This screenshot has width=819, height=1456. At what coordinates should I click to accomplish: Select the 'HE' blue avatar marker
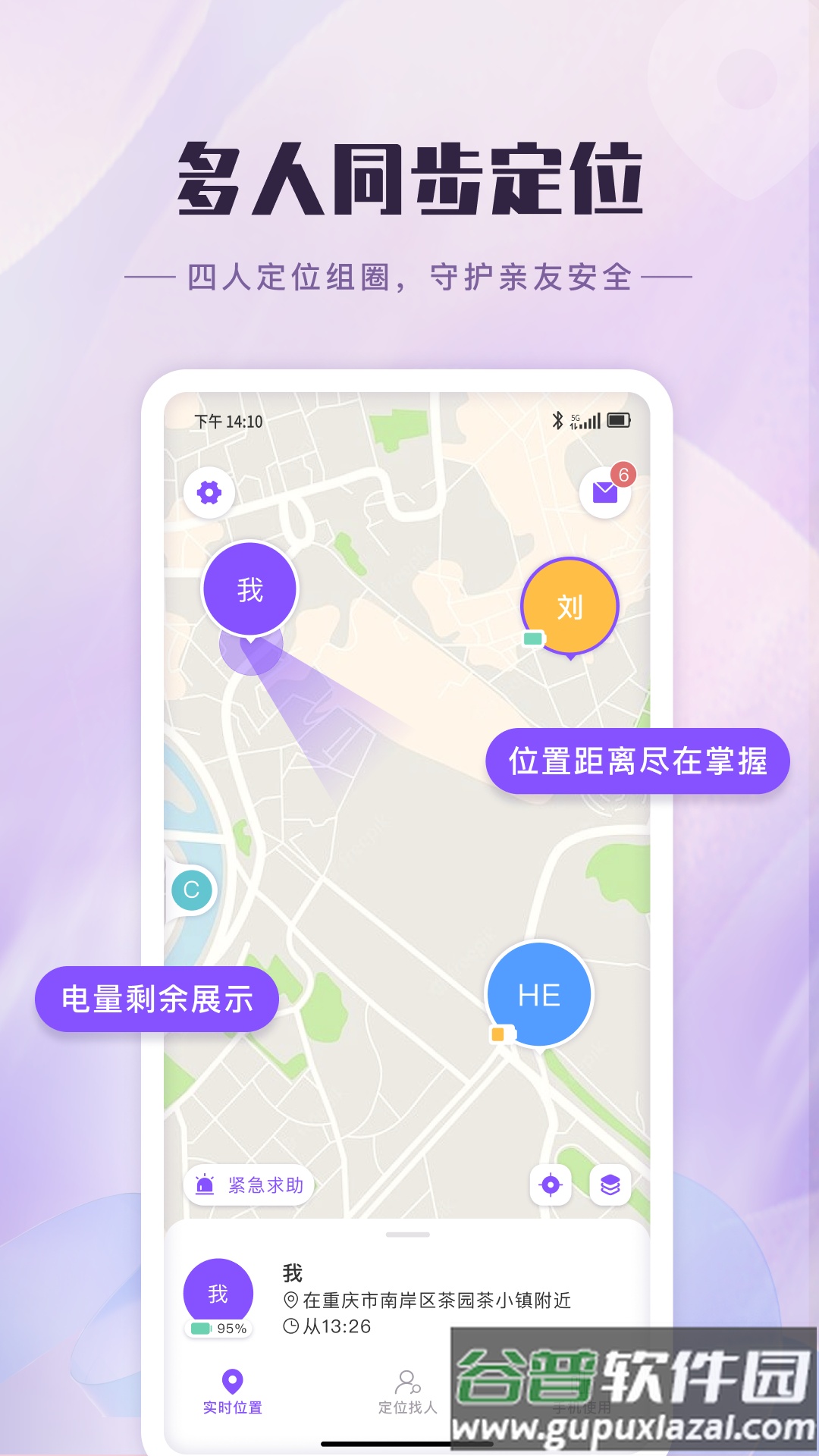(541, 995)
